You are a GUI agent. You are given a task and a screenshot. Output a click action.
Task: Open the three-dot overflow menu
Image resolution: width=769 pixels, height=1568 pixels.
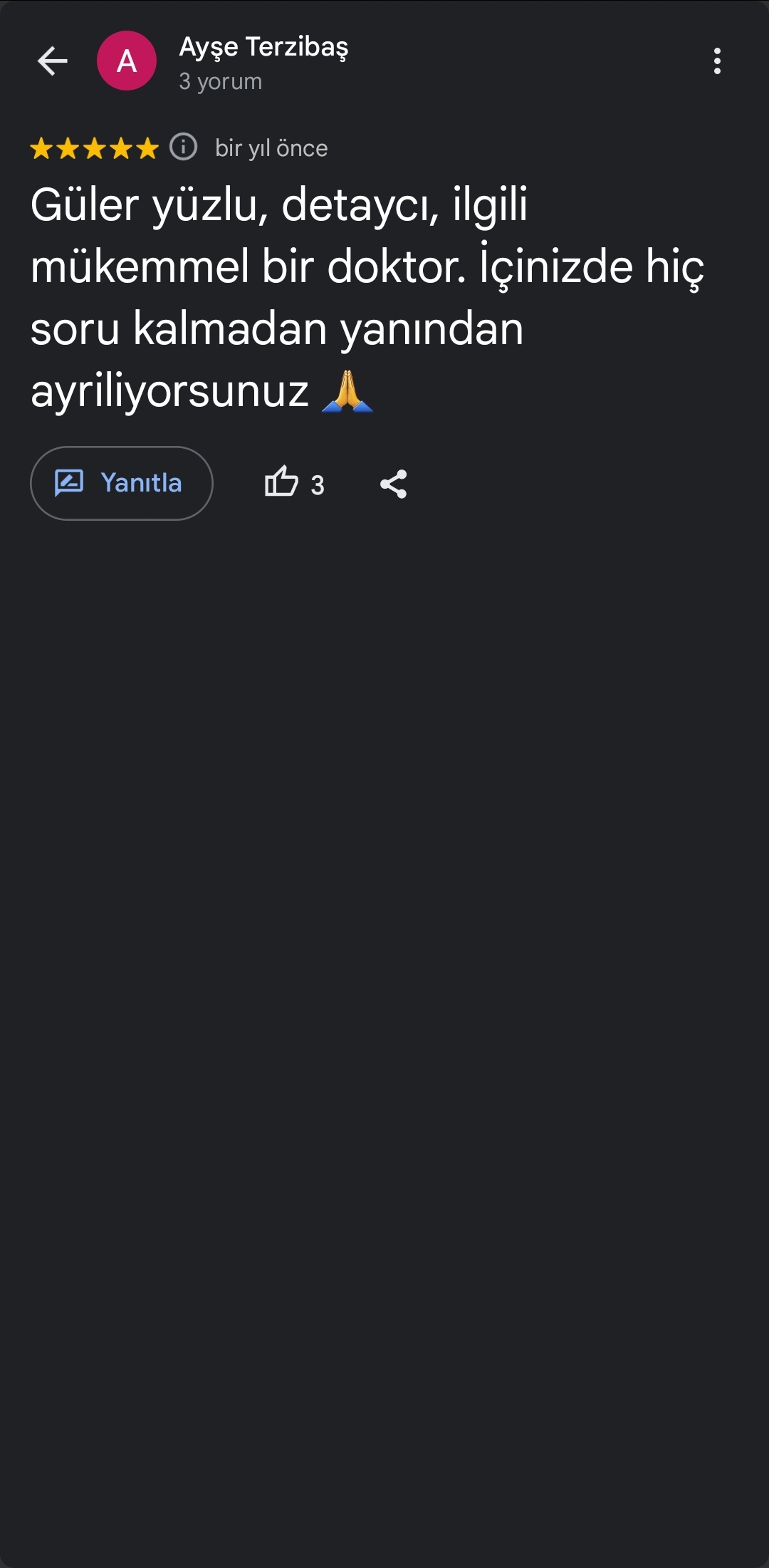(717, 61)
